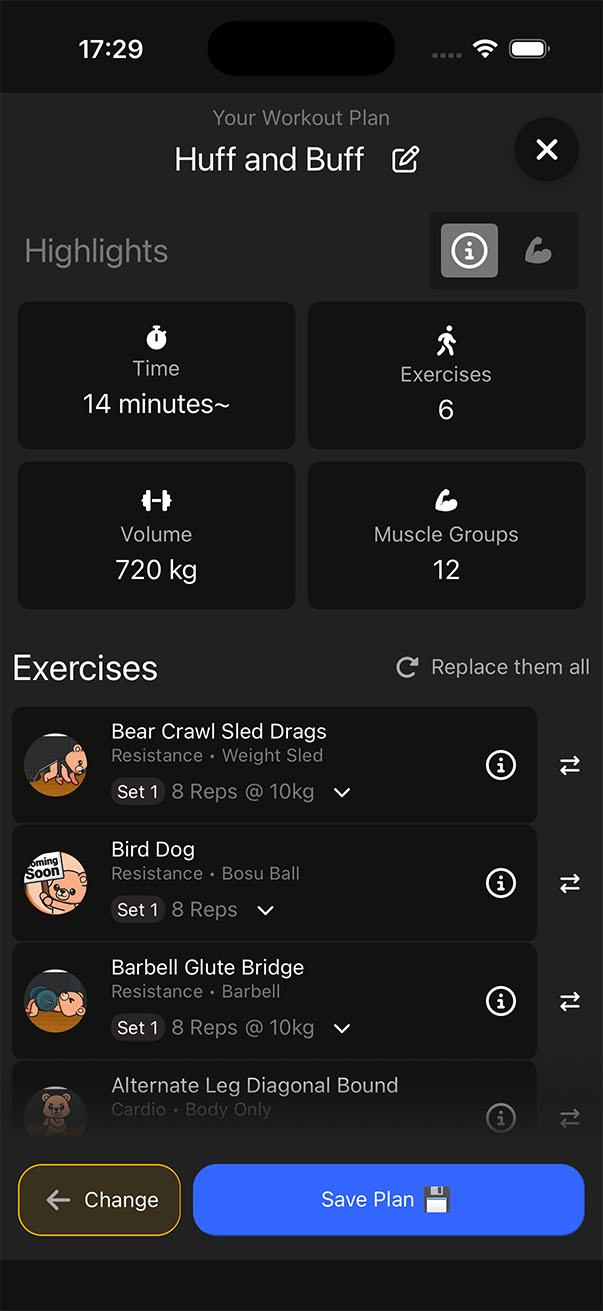603x1311 pixels.
Task: Swap out Barbell Glute Bridge
Action: point(570,1001)
